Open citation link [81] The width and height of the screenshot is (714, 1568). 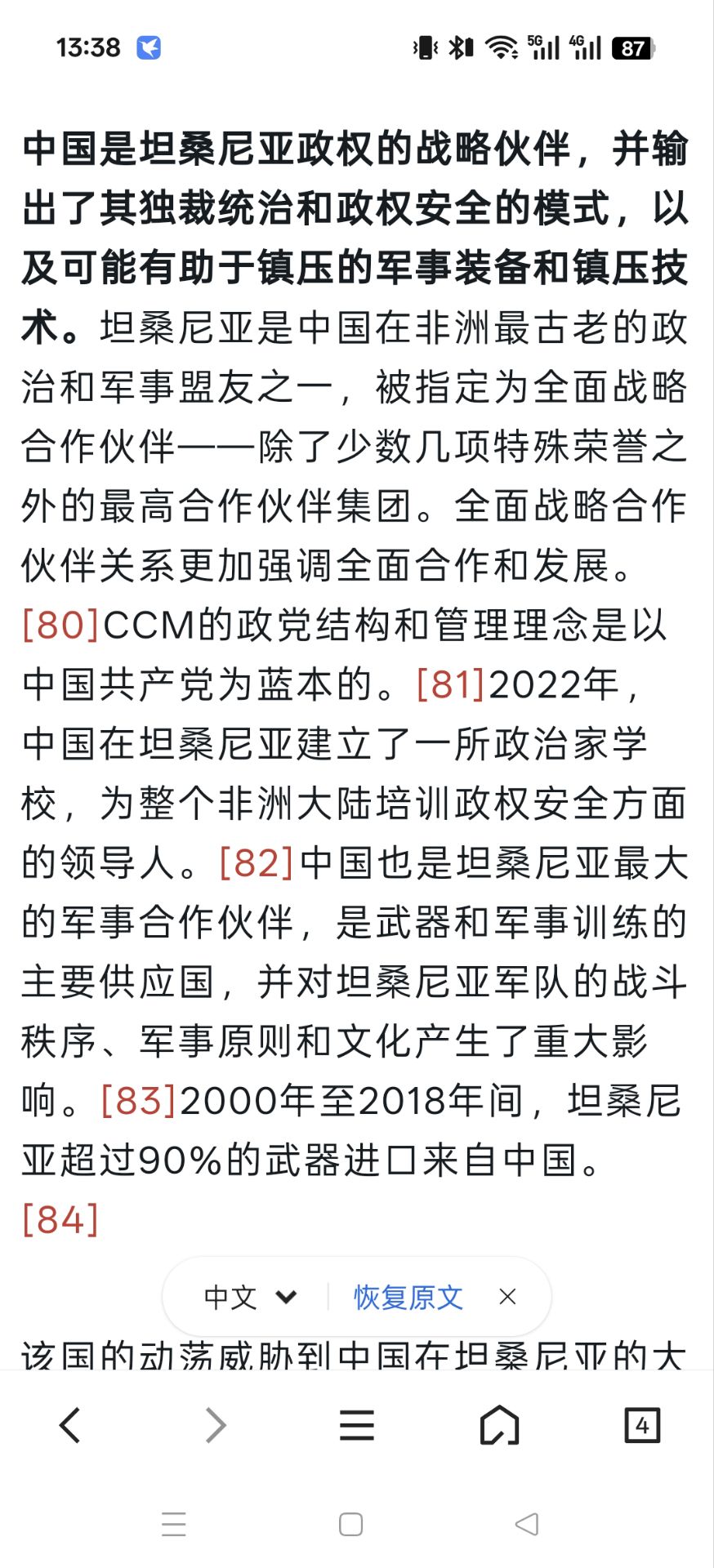click(x=451, y=684)
